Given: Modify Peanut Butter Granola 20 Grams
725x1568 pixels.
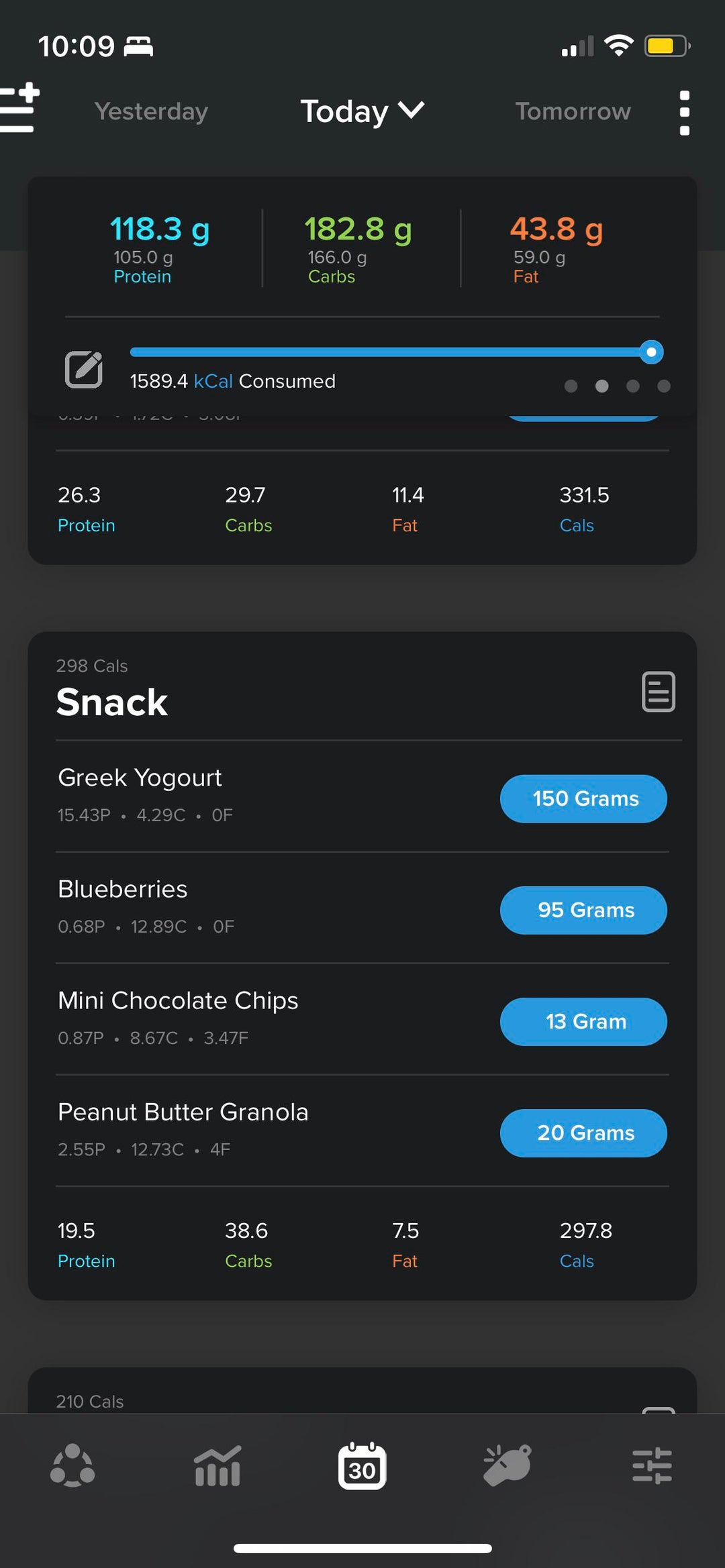Looking at the screenshot, I should (x=583, y=1133).
